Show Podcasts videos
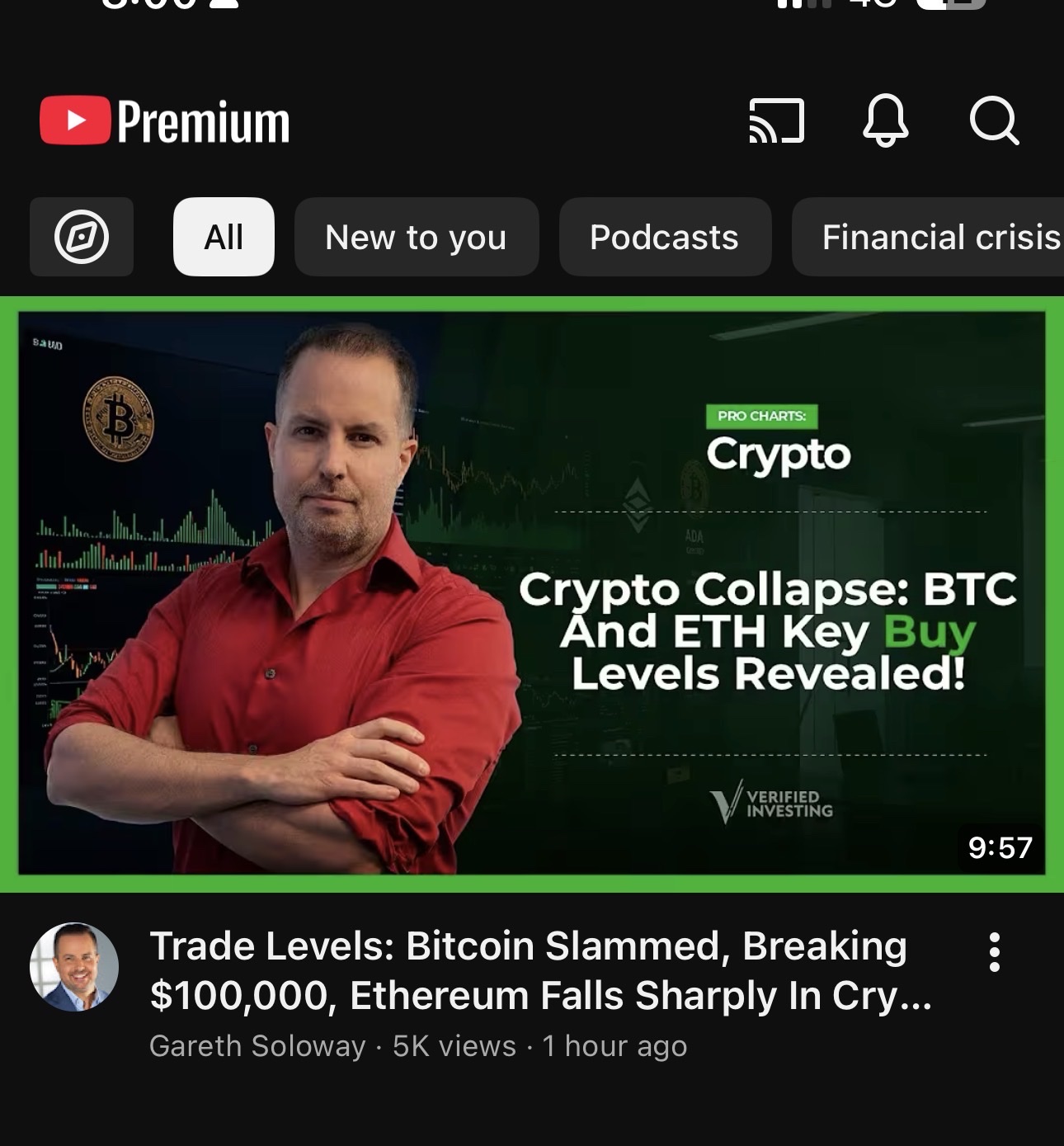The image size is (1064, 1146). (x=665, y=237)
